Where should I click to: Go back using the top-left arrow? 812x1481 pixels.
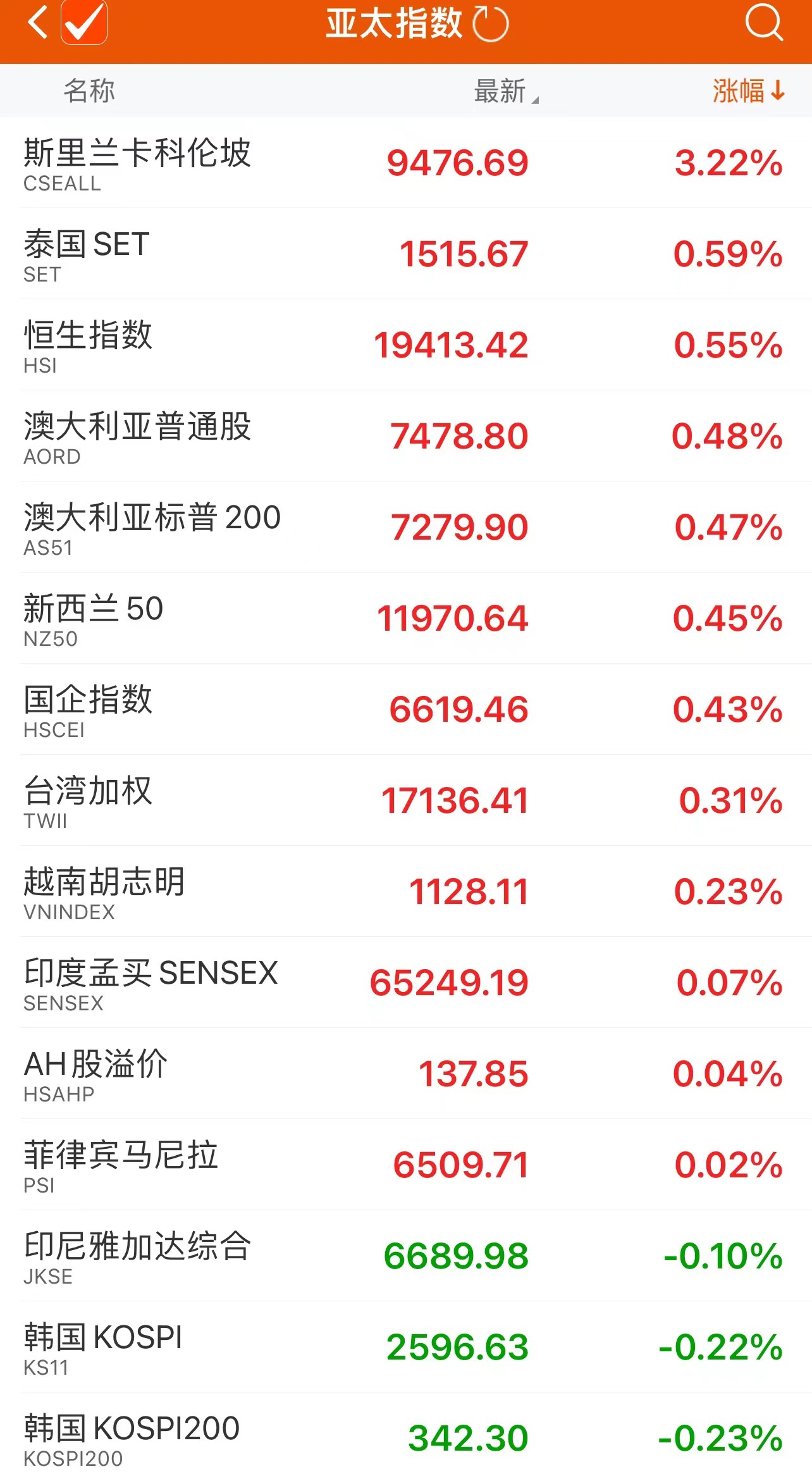coord(38,23)
